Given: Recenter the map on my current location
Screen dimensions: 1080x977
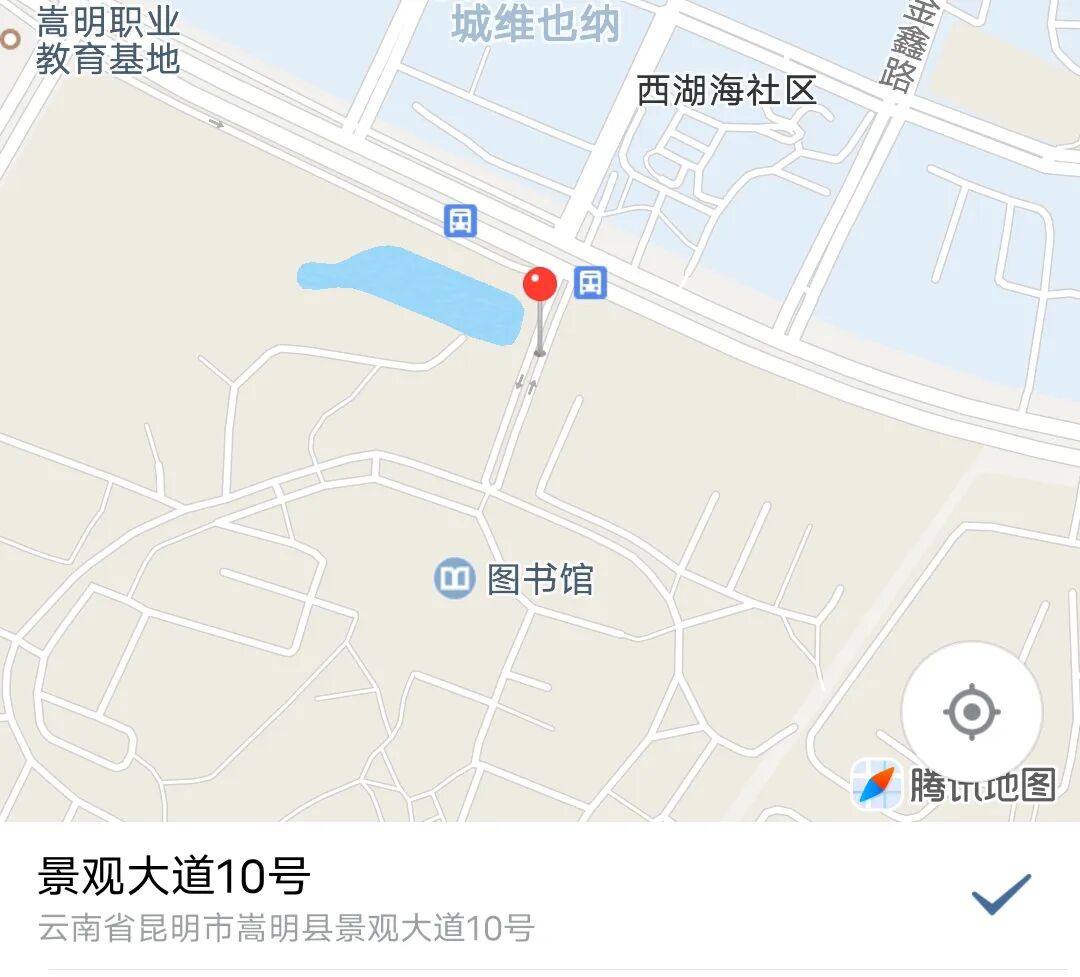Looking at the screenshot, I should click(x=971, y=713).
